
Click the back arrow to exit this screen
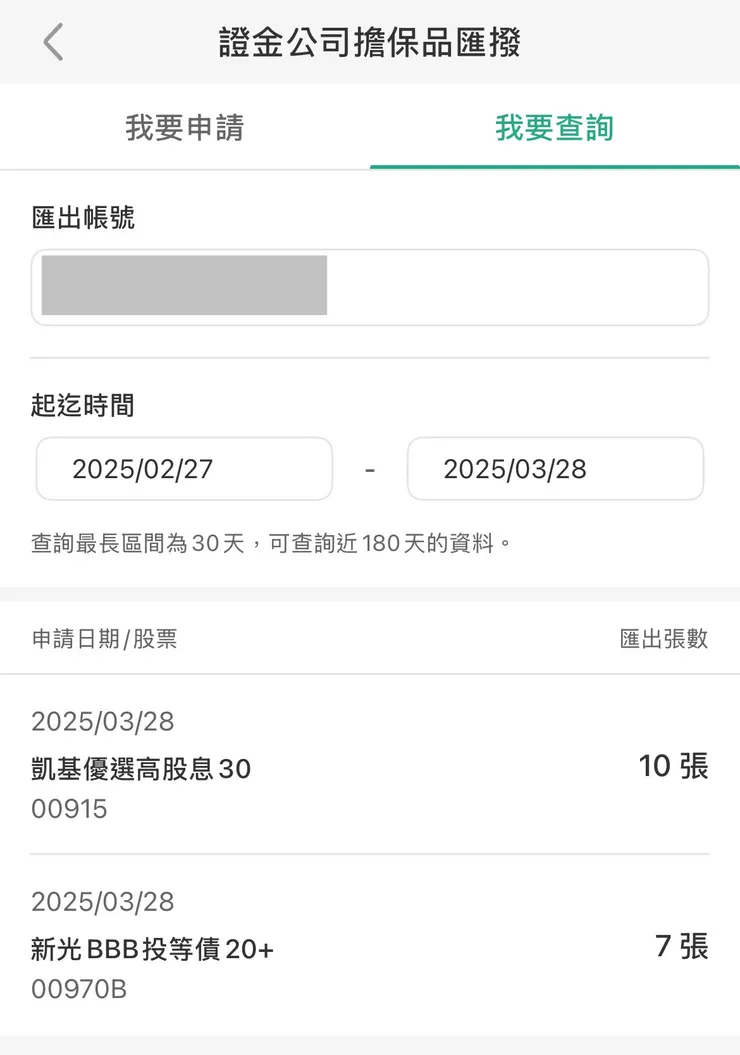click(52, 42)
